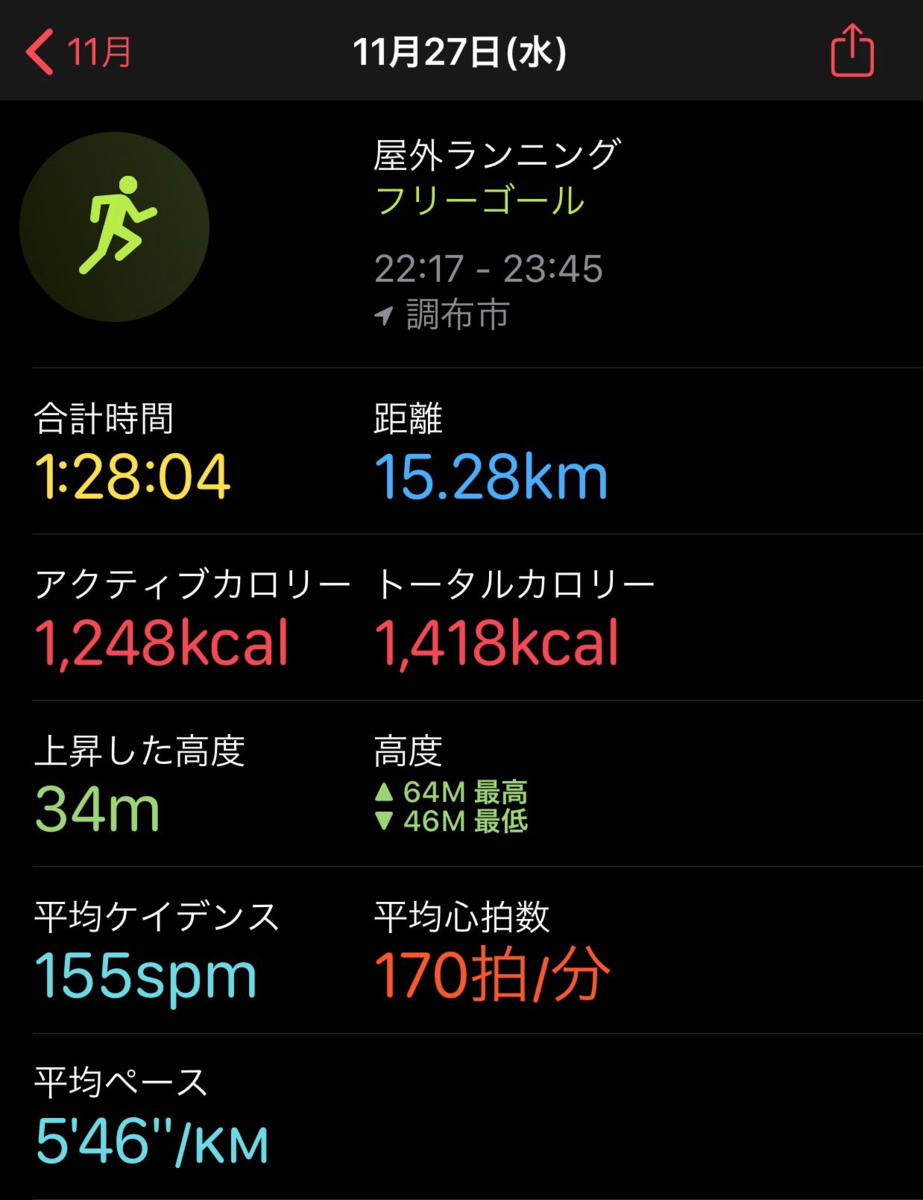Screen dimensions: 923x1200
Task: Tap the green running workout icon
Action: [x=116, y=227]
